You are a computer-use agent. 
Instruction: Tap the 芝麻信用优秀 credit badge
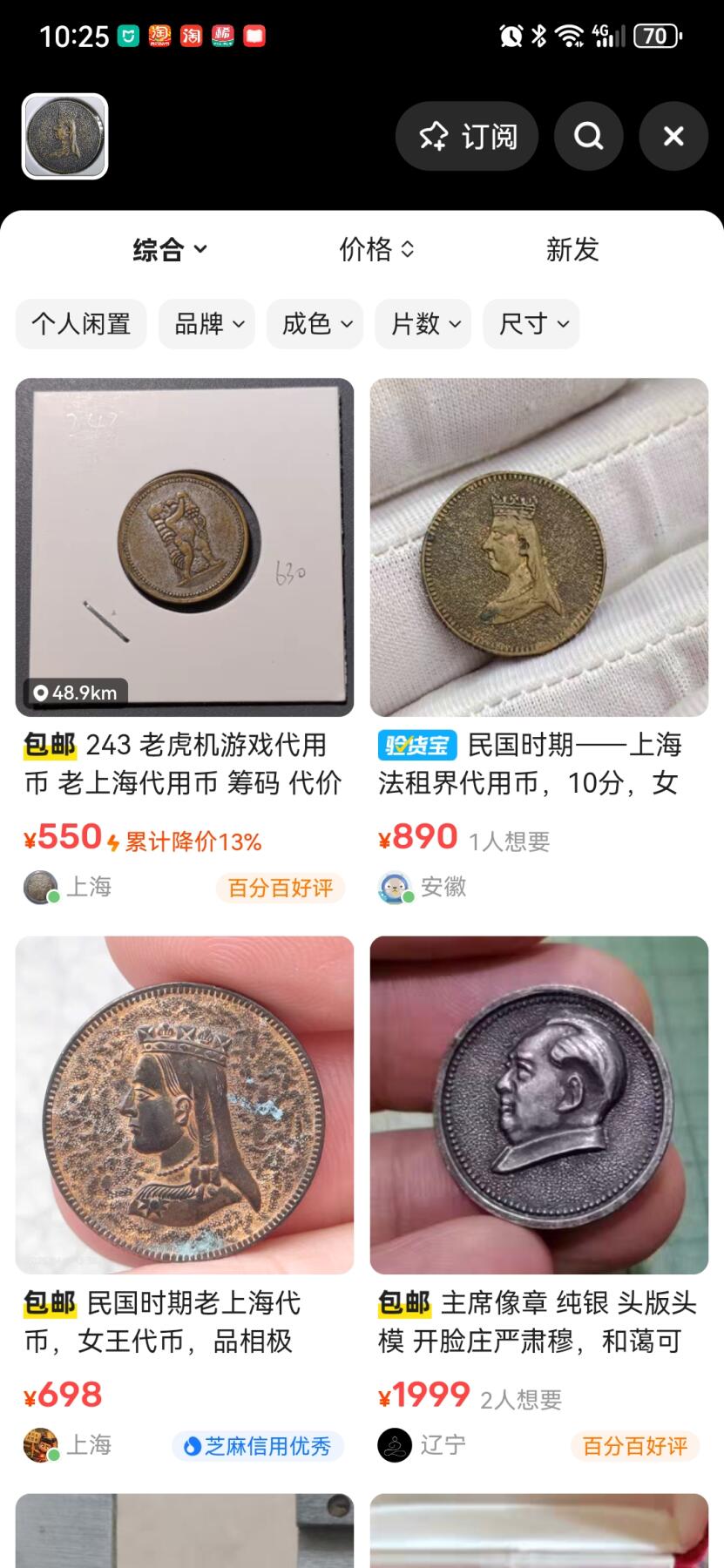[x=257, y=1444]
